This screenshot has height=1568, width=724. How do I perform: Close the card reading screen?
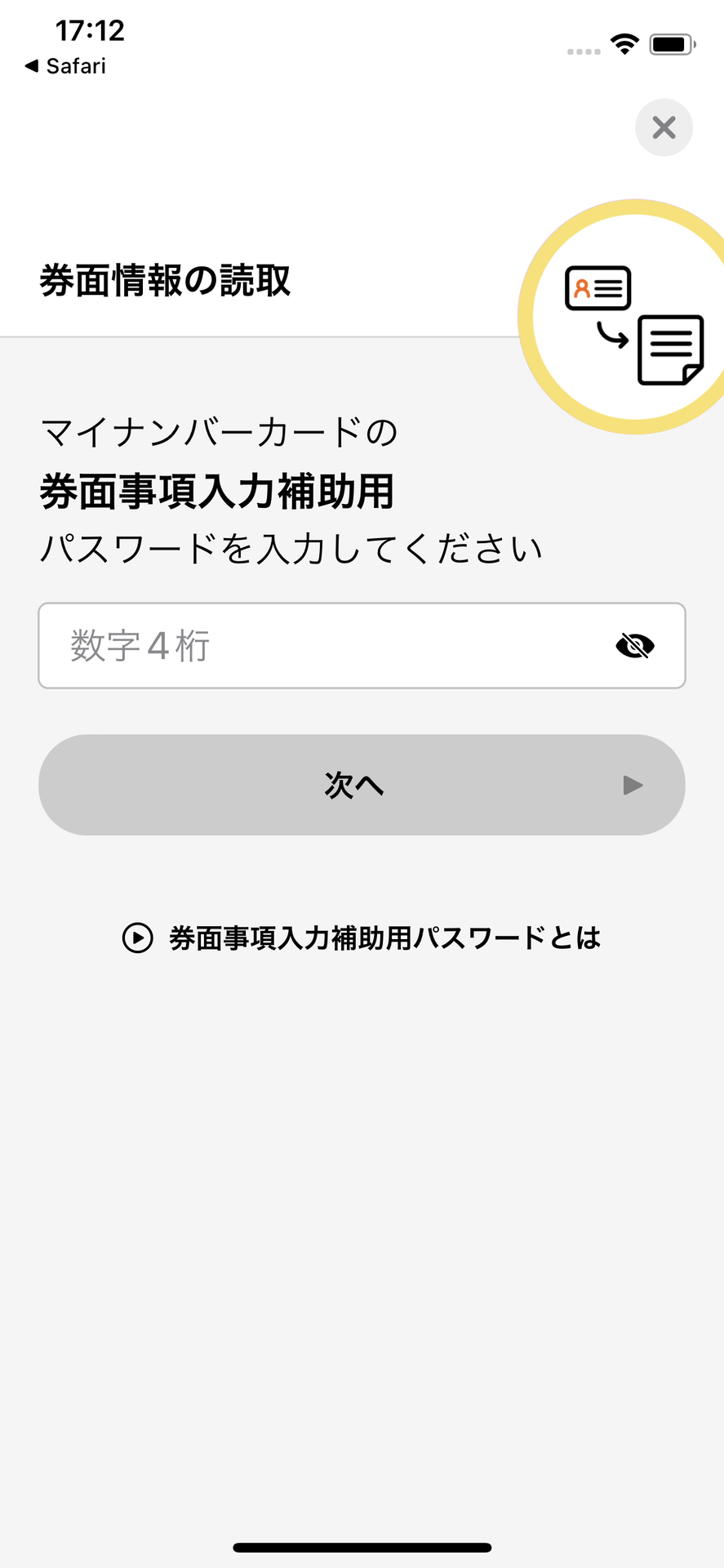[664, 127]
